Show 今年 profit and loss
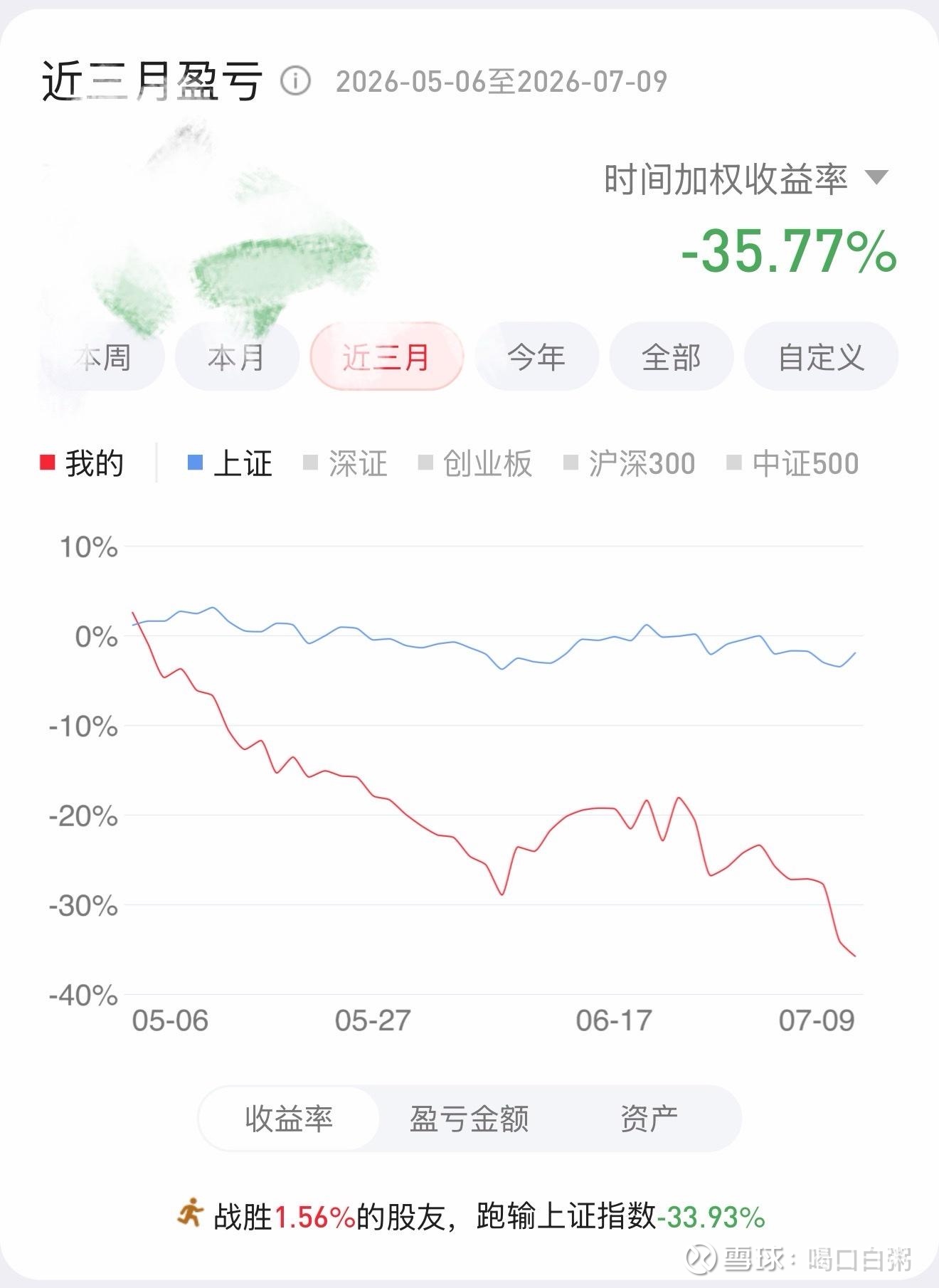The width and height of the screenshot is (939, 1288). [x=537, y=357]
